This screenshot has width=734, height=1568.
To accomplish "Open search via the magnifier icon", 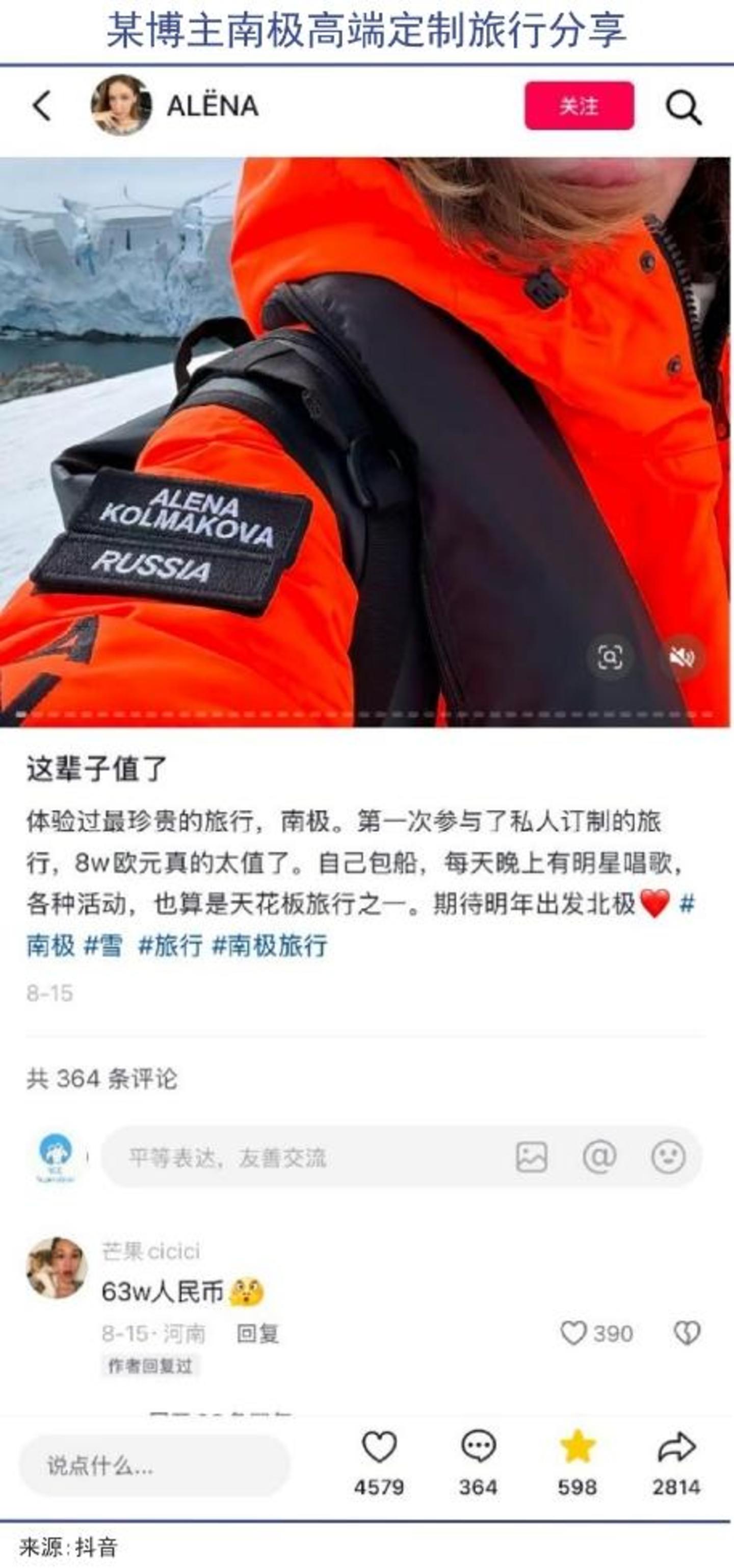I will (x=683, y=107).
